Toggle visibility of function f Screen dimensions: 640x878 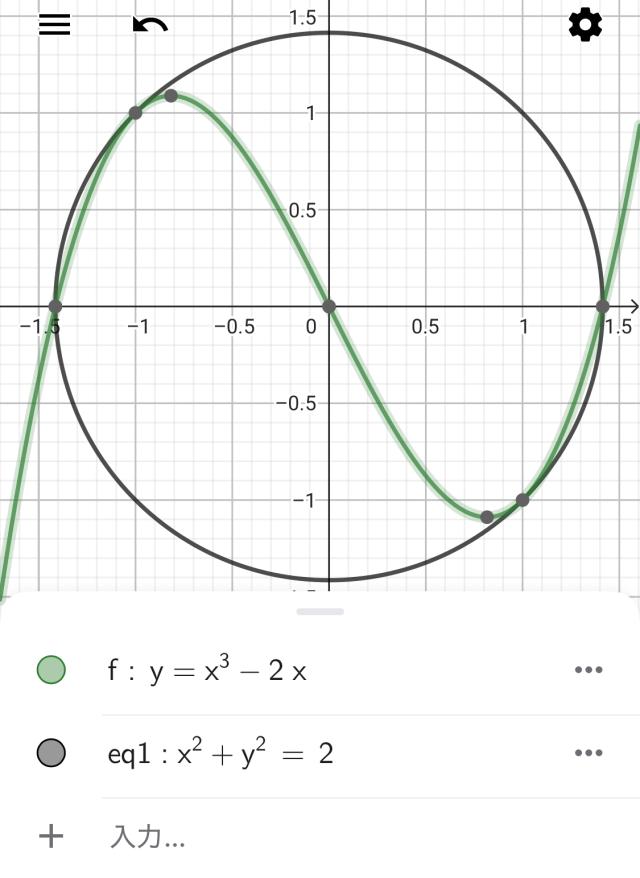(x=51, y=670)
